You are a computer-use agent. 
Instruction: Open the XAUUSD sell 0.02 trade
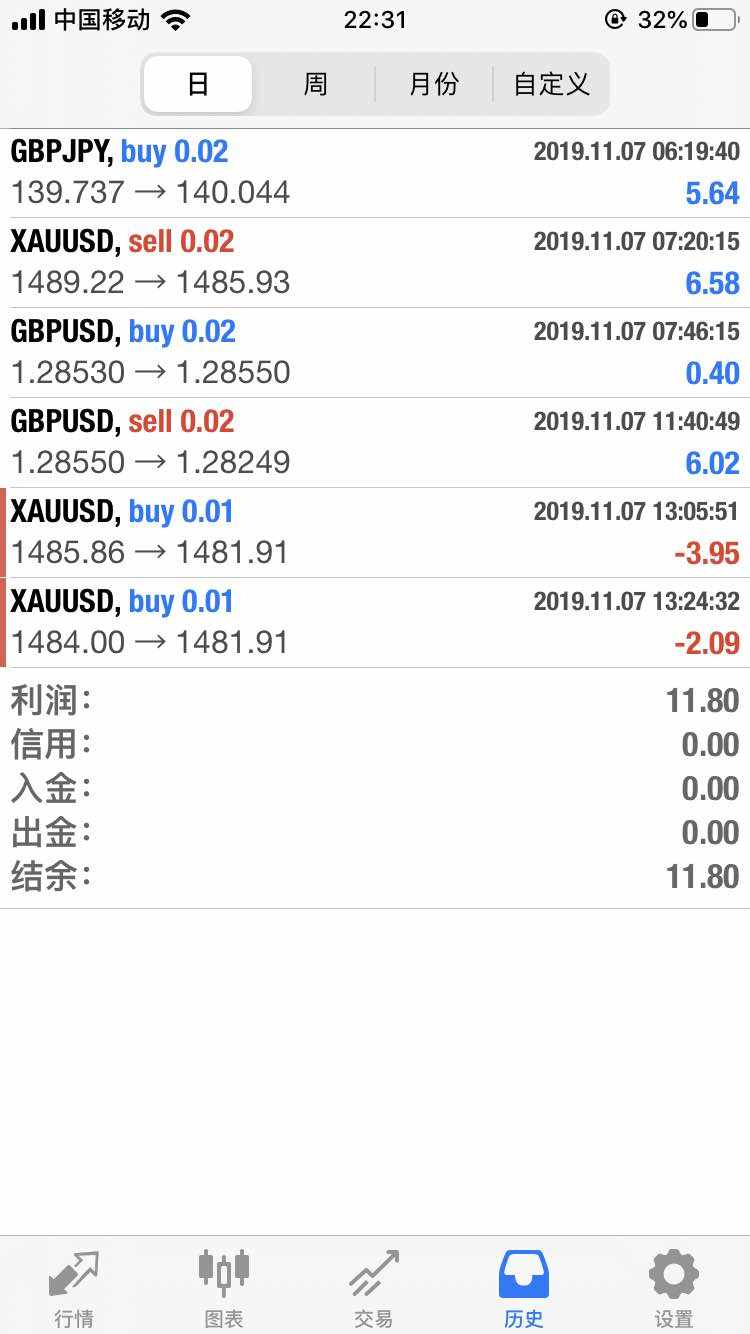(375, 262)
